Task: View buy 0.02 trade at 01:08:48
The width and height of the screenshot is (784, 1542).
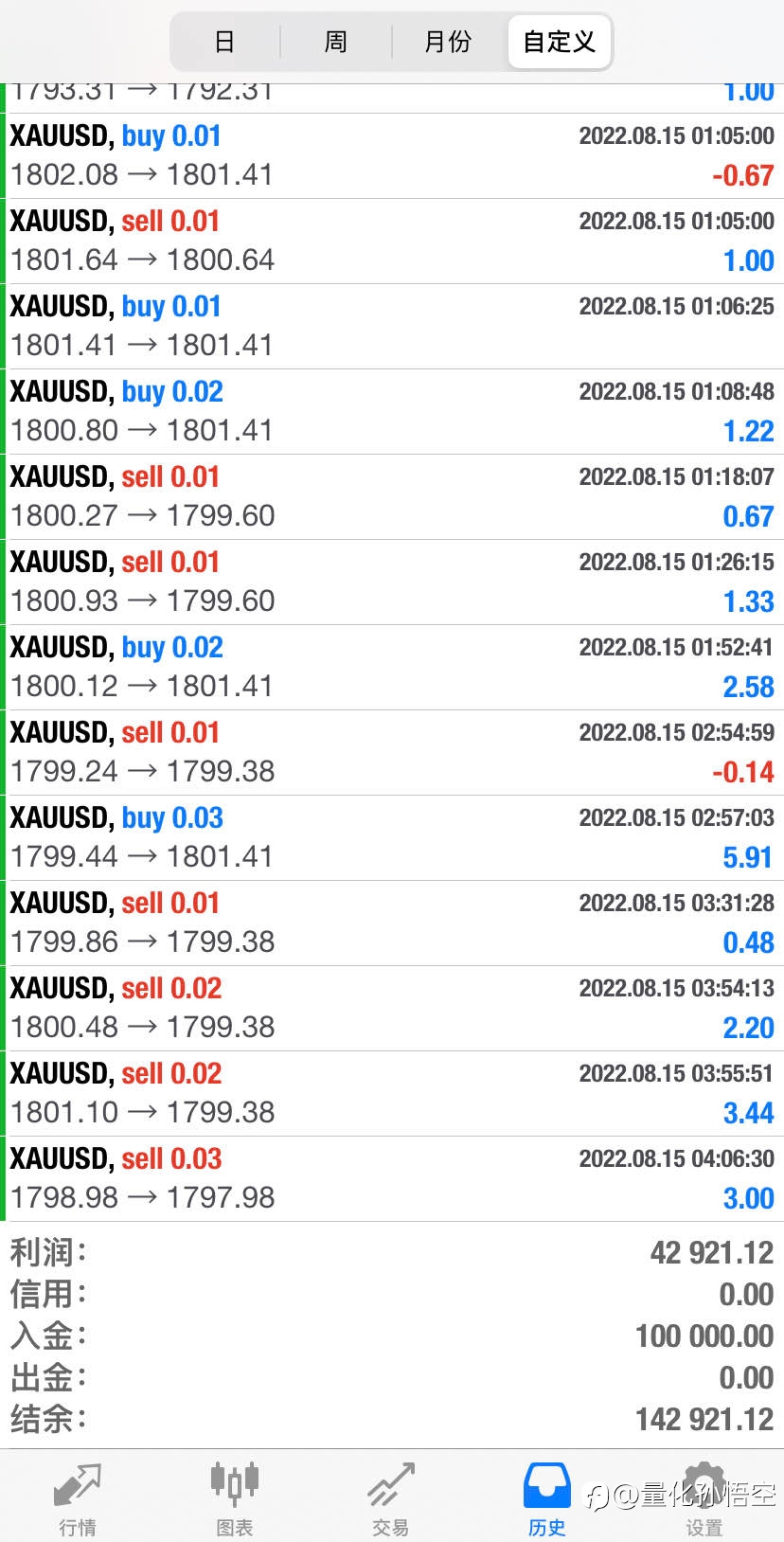Action: (x=392, y=412)
